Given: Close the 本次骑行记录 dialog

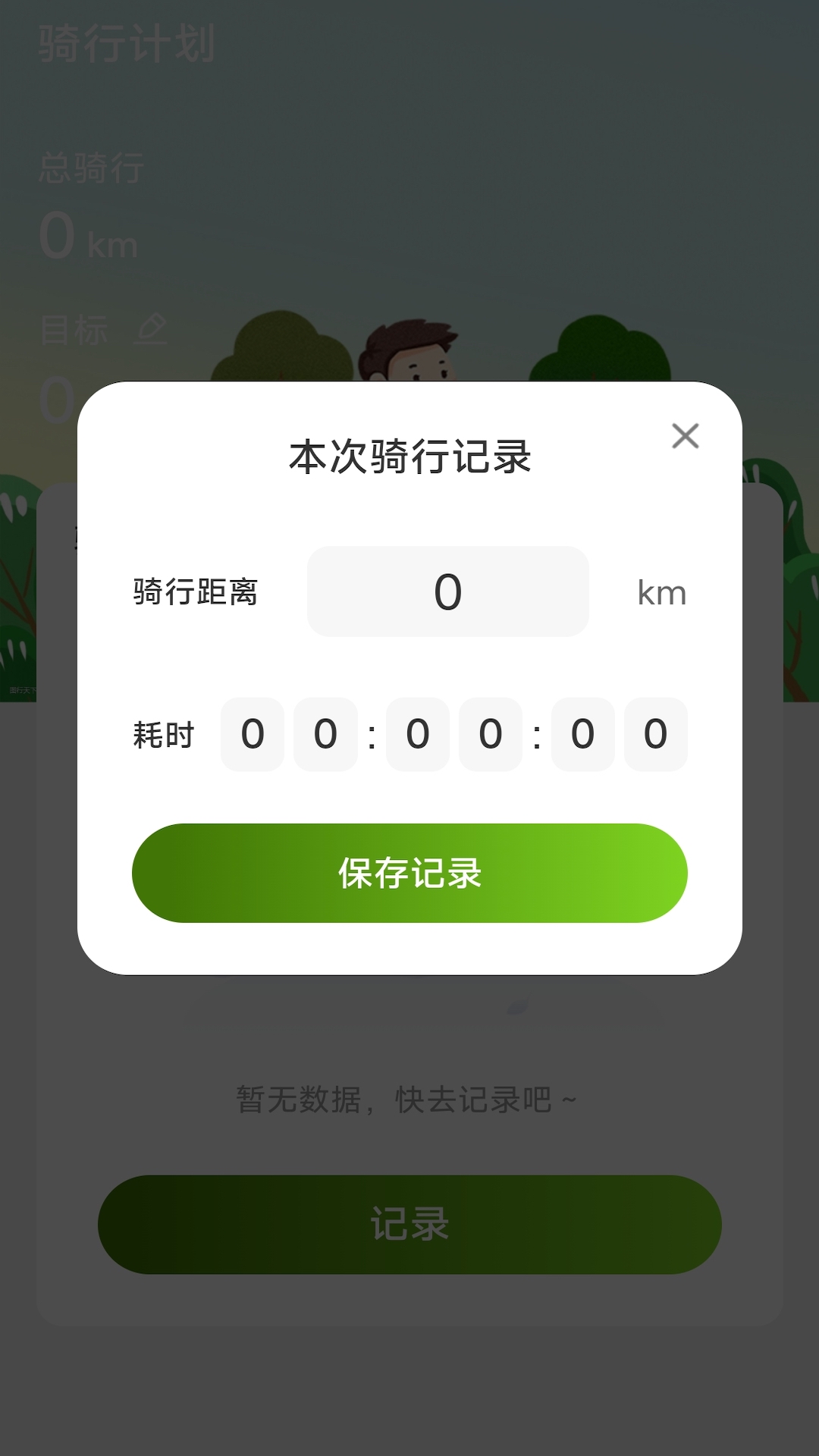Looking at the screenshot, I should [685, 435].
